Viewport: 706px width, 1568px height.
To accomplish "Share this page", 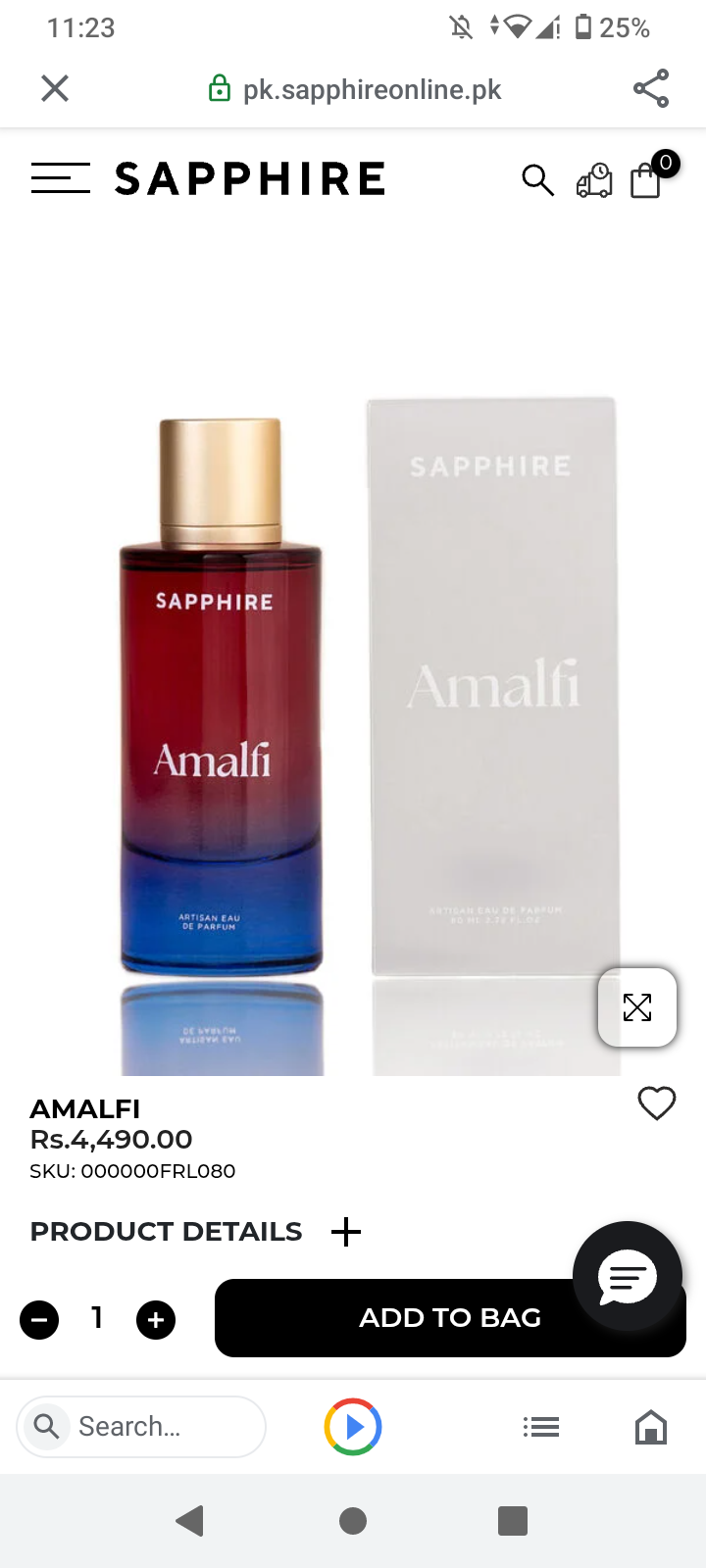I will pos(651,89).
